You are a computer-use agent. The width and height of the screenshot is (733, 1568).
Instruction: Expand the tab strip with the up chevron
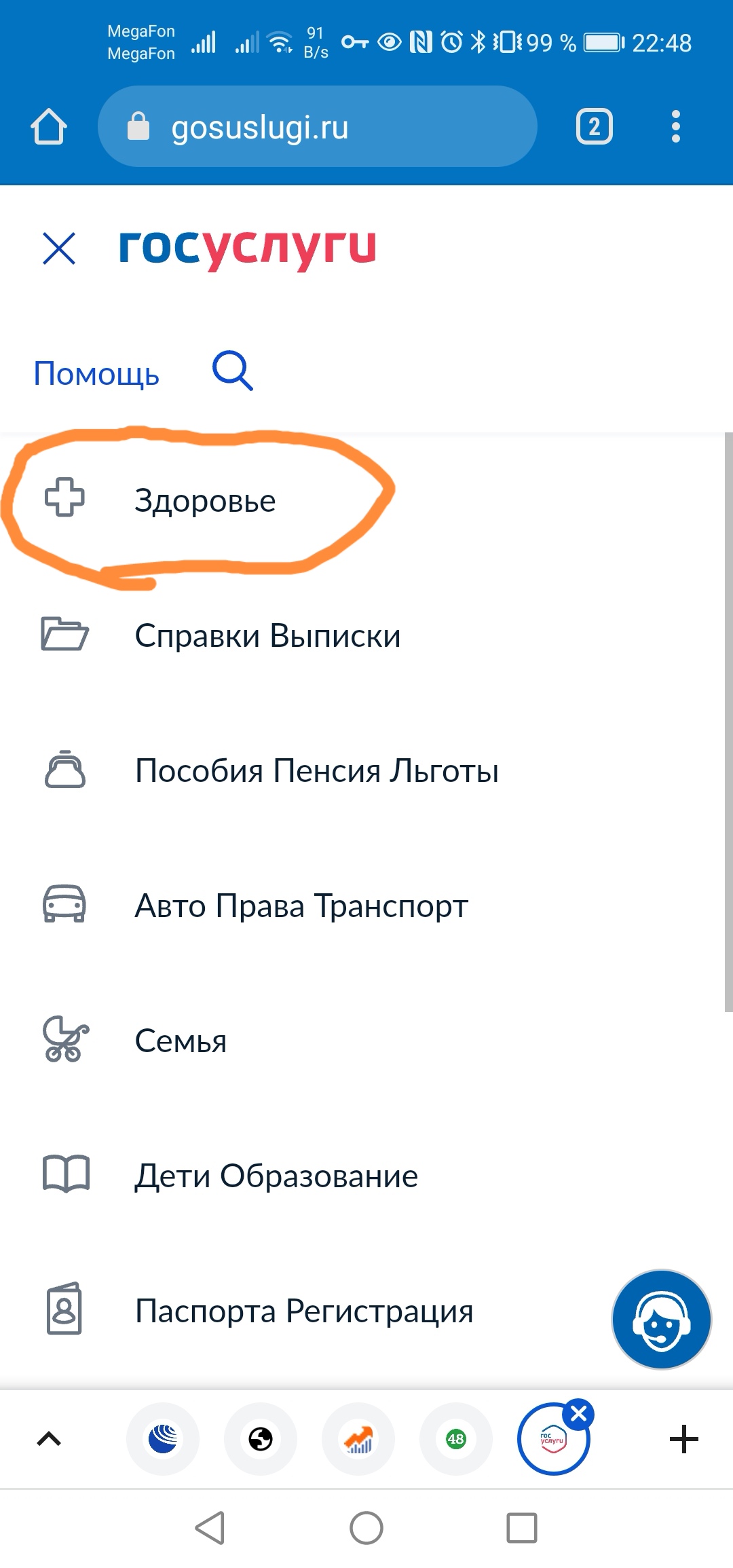tap(49, 1439)
